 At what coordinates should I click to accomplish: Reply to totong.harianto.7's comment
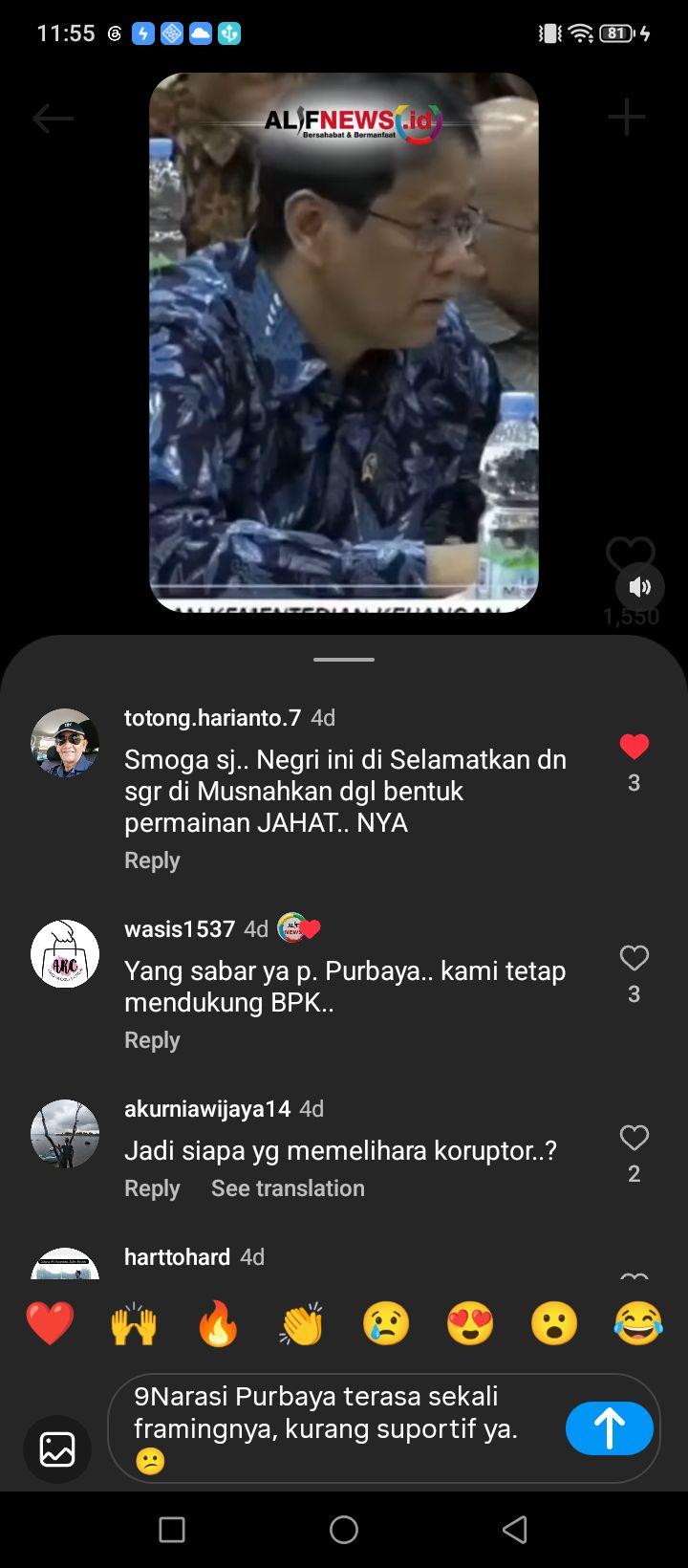click(152, 860)
